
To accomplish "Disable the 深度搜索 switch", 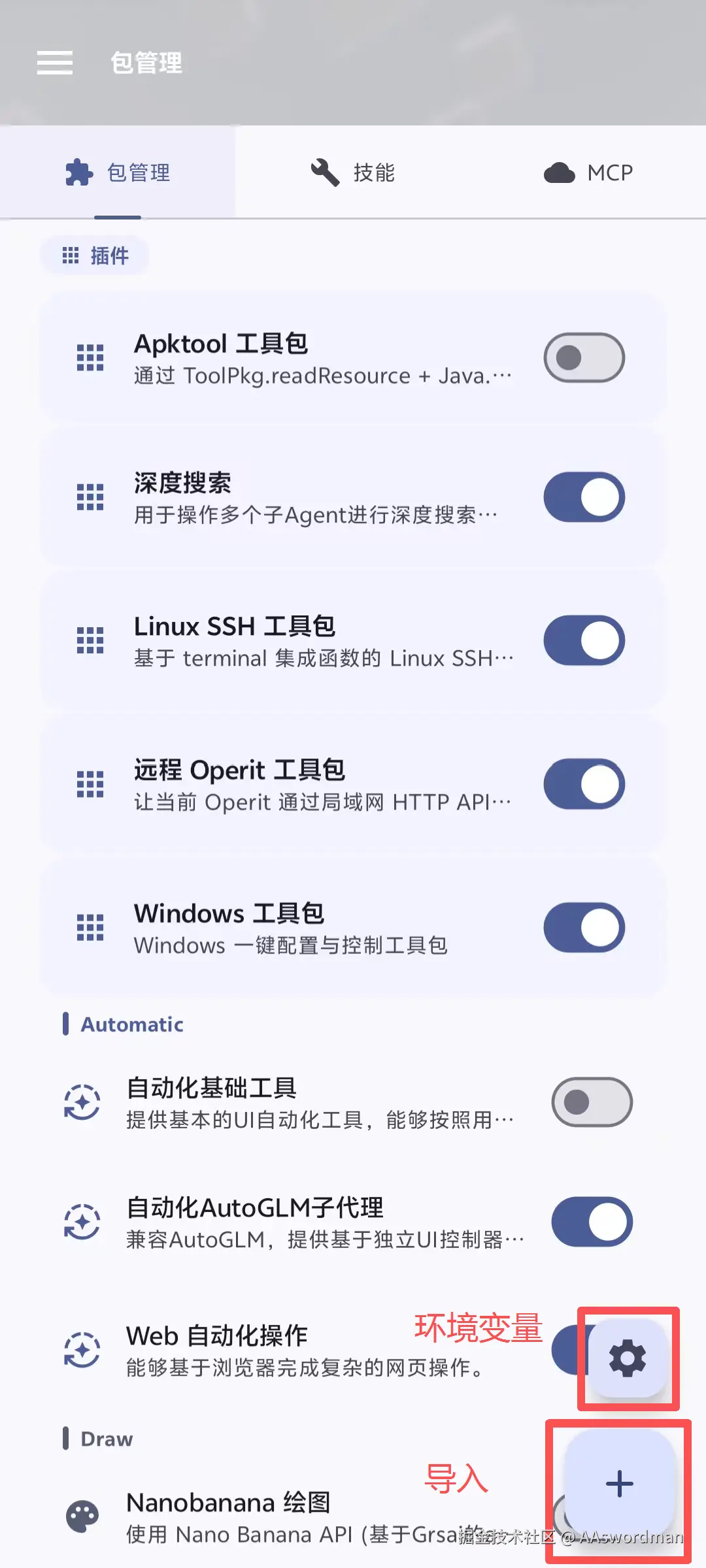I will [584, 497].
